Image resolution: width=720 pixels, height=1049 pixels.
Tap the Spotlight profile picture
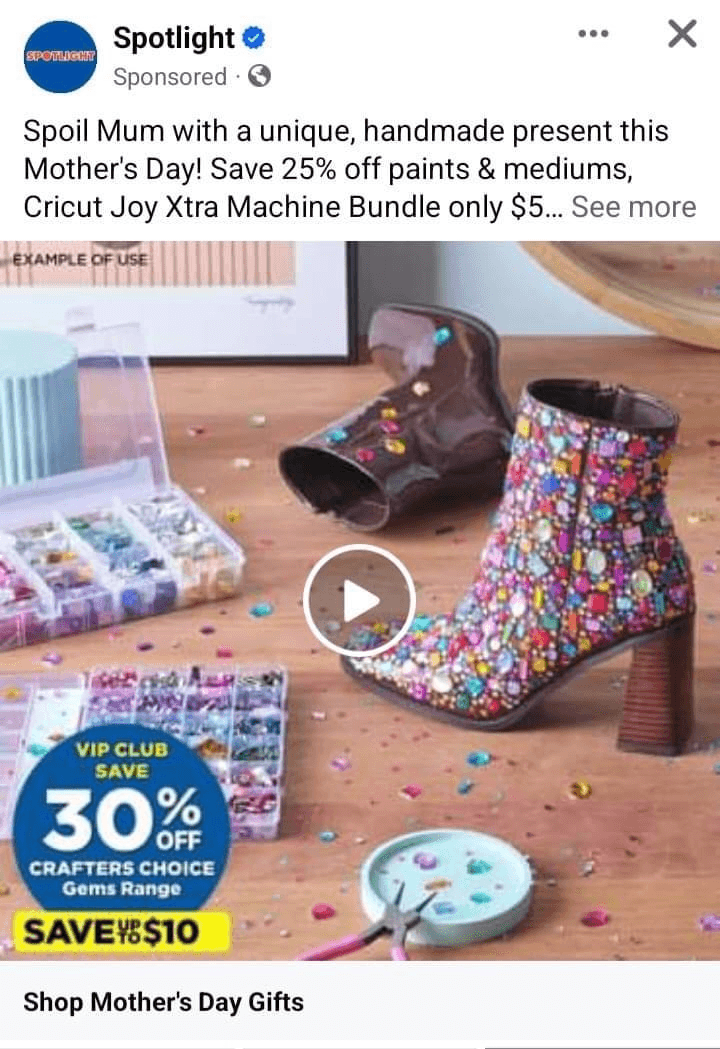59,57
